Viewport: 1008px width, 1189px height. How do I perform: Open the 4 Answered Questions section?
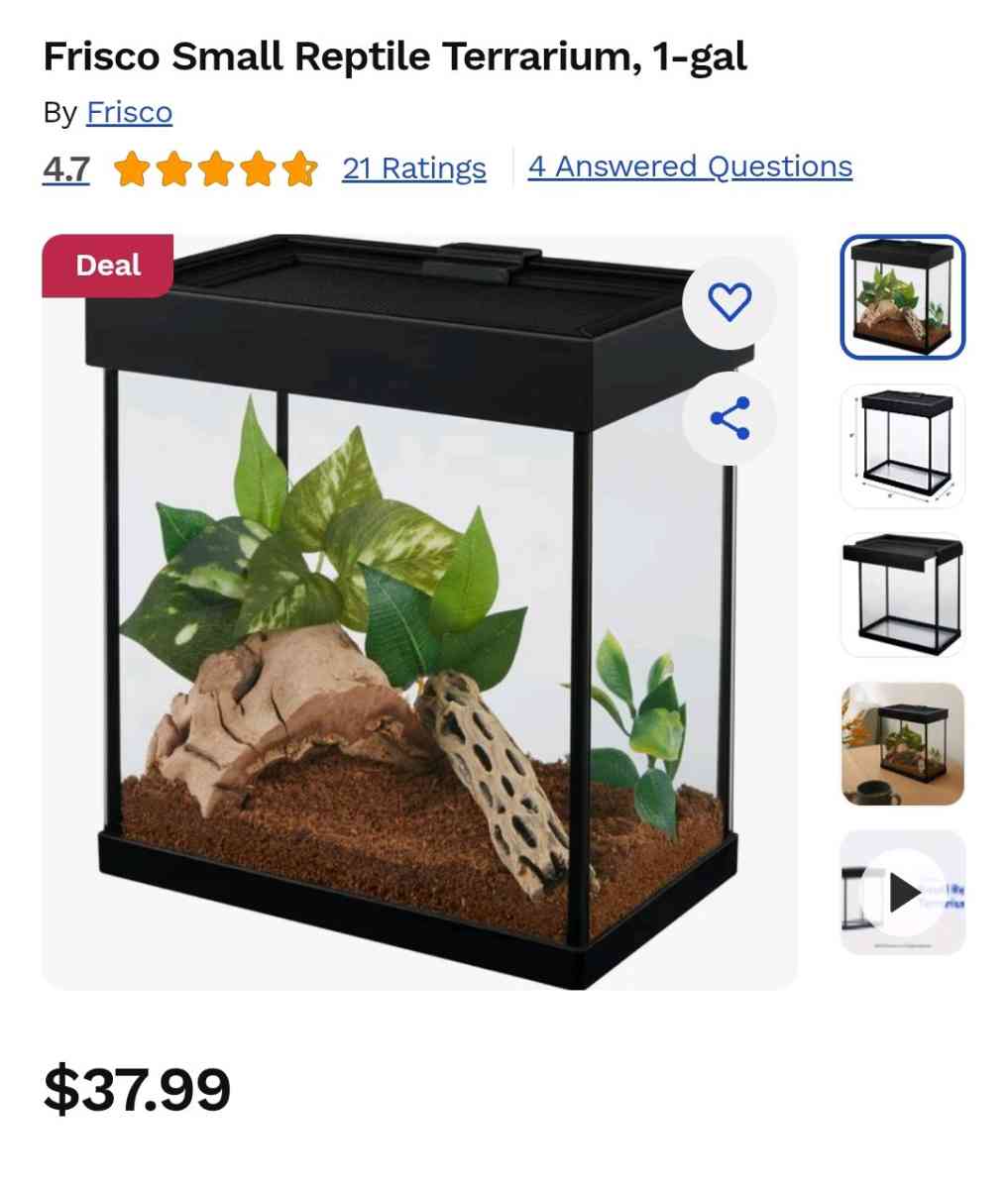click(690, 166)
